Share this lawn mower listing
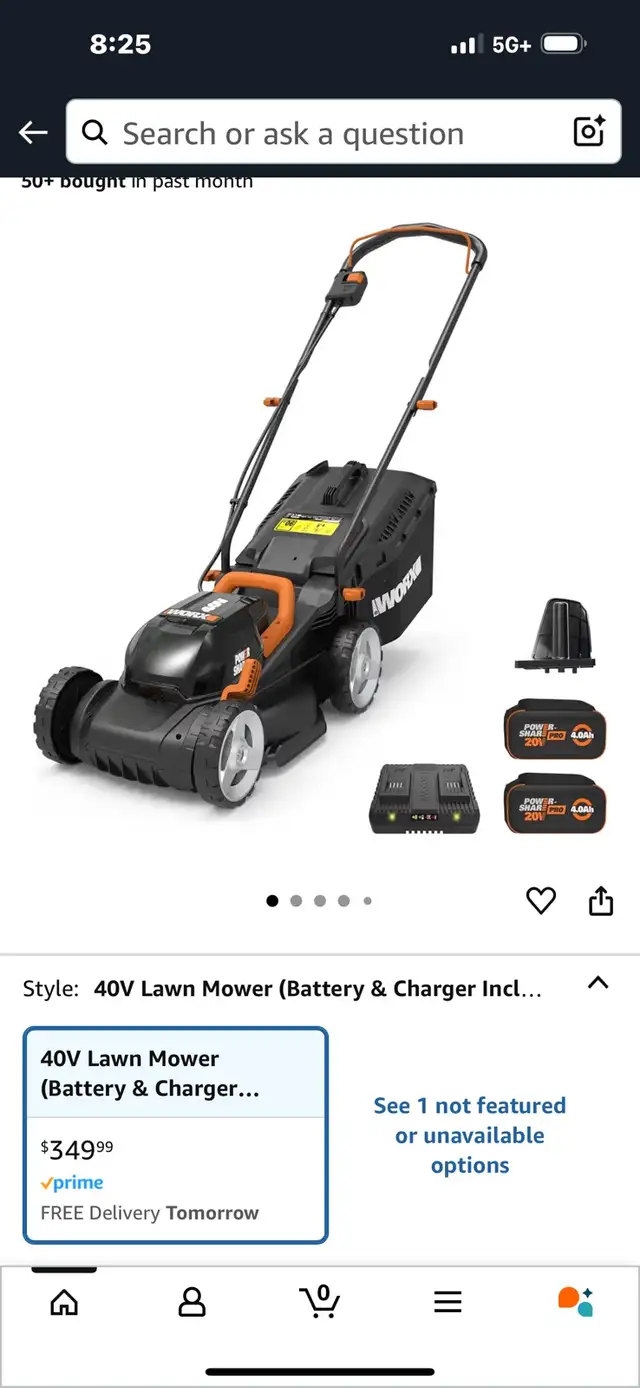The image size is (640, 1388). click(600, 901)
